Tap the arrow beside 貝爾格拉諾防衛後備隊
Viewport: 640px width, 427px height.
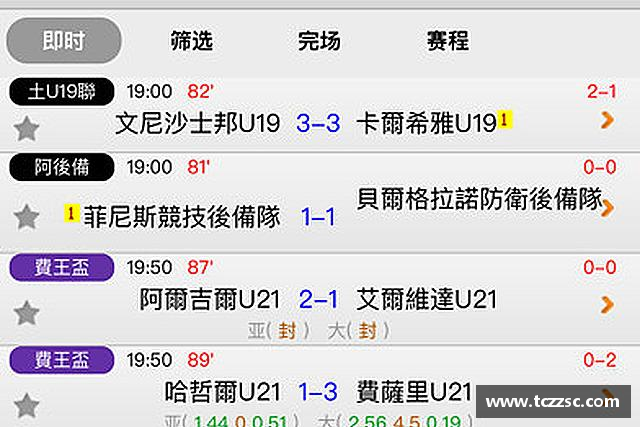606,205
